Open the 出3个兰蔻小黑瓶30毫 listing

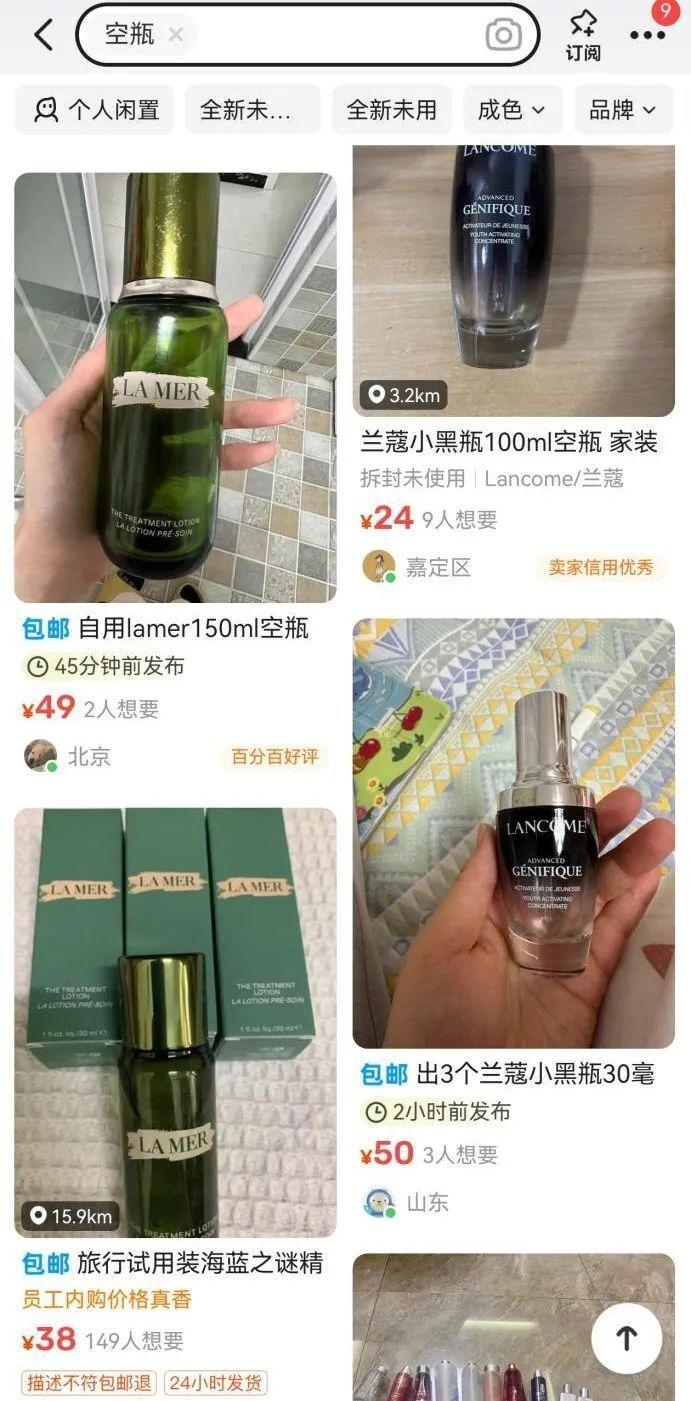[x=513, y=833]
